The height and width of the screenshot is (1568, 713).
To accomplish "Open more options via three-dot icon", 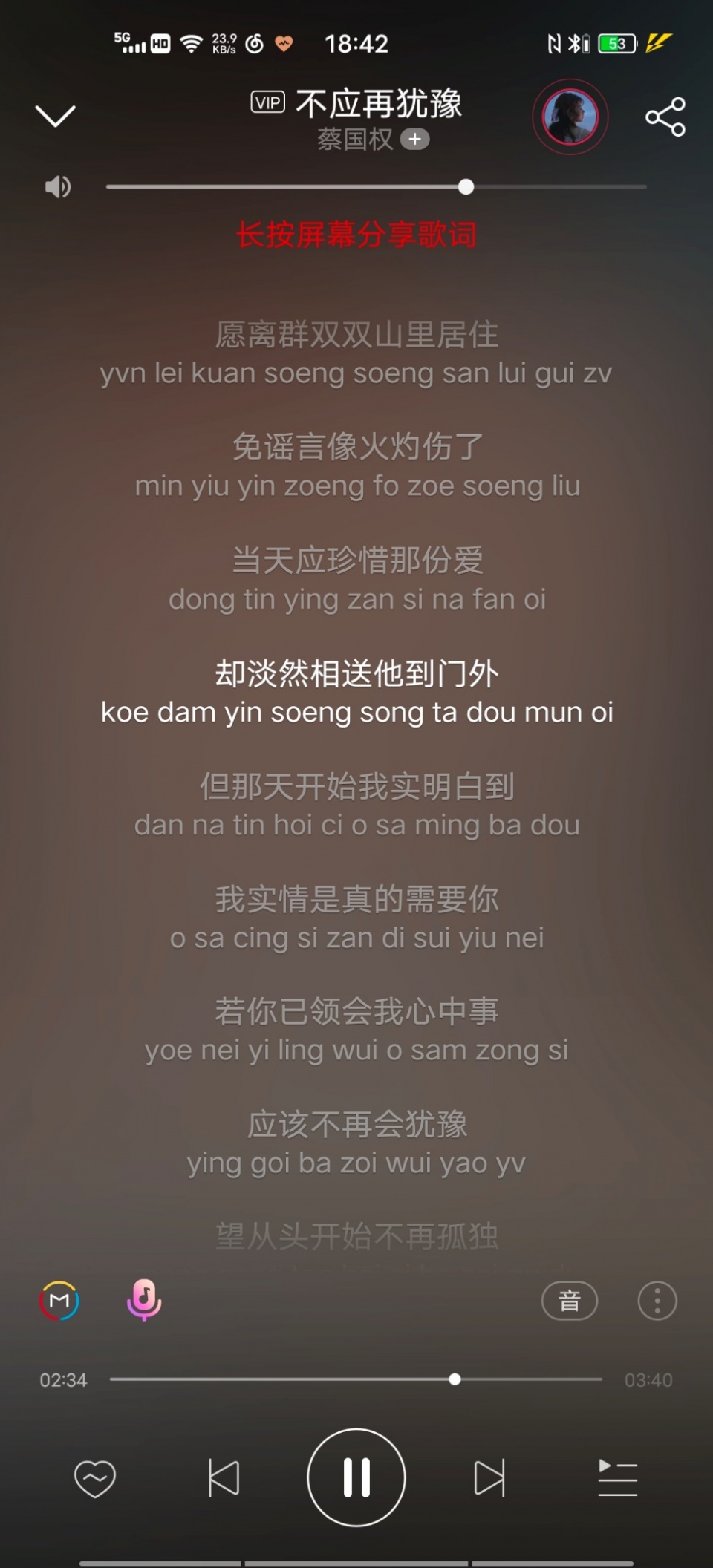I will (657, 1301).
